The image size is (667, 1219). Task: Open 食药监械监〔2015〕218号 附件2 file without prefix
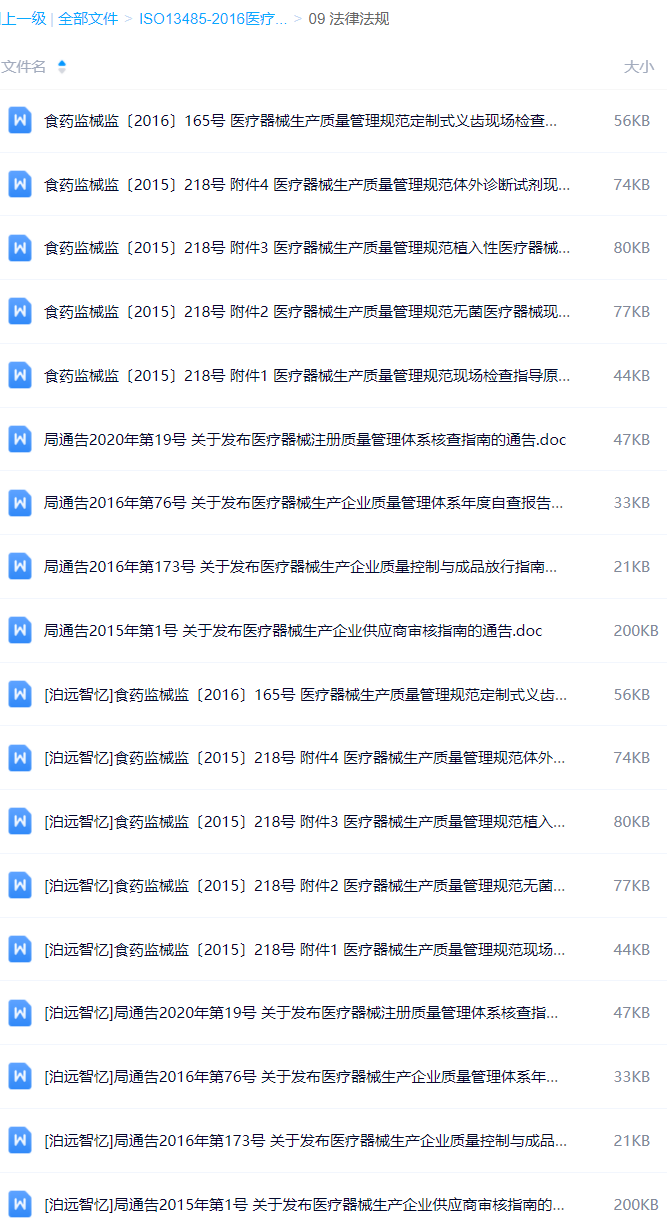click(307, 312)
